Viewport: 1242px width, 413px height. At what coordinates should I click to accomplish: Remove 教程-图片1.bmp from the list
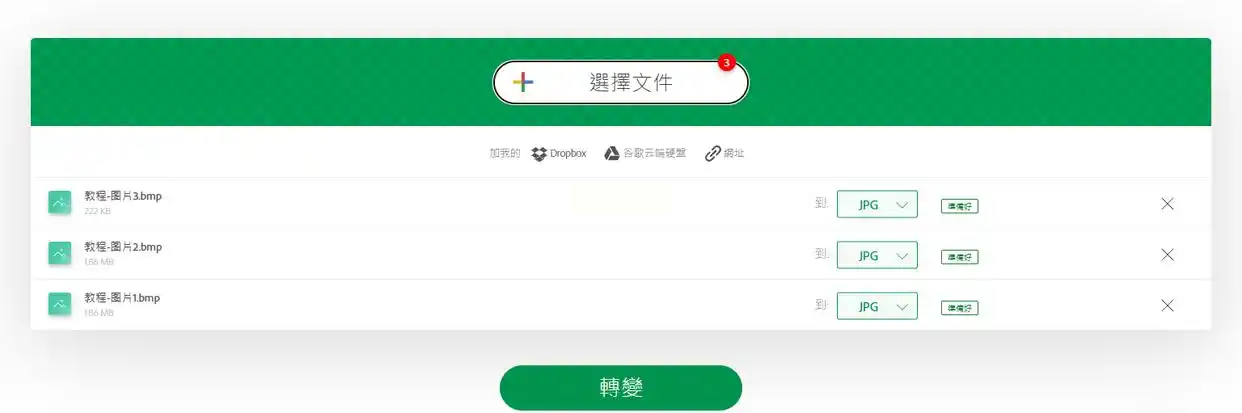(x=1167, y=306)
